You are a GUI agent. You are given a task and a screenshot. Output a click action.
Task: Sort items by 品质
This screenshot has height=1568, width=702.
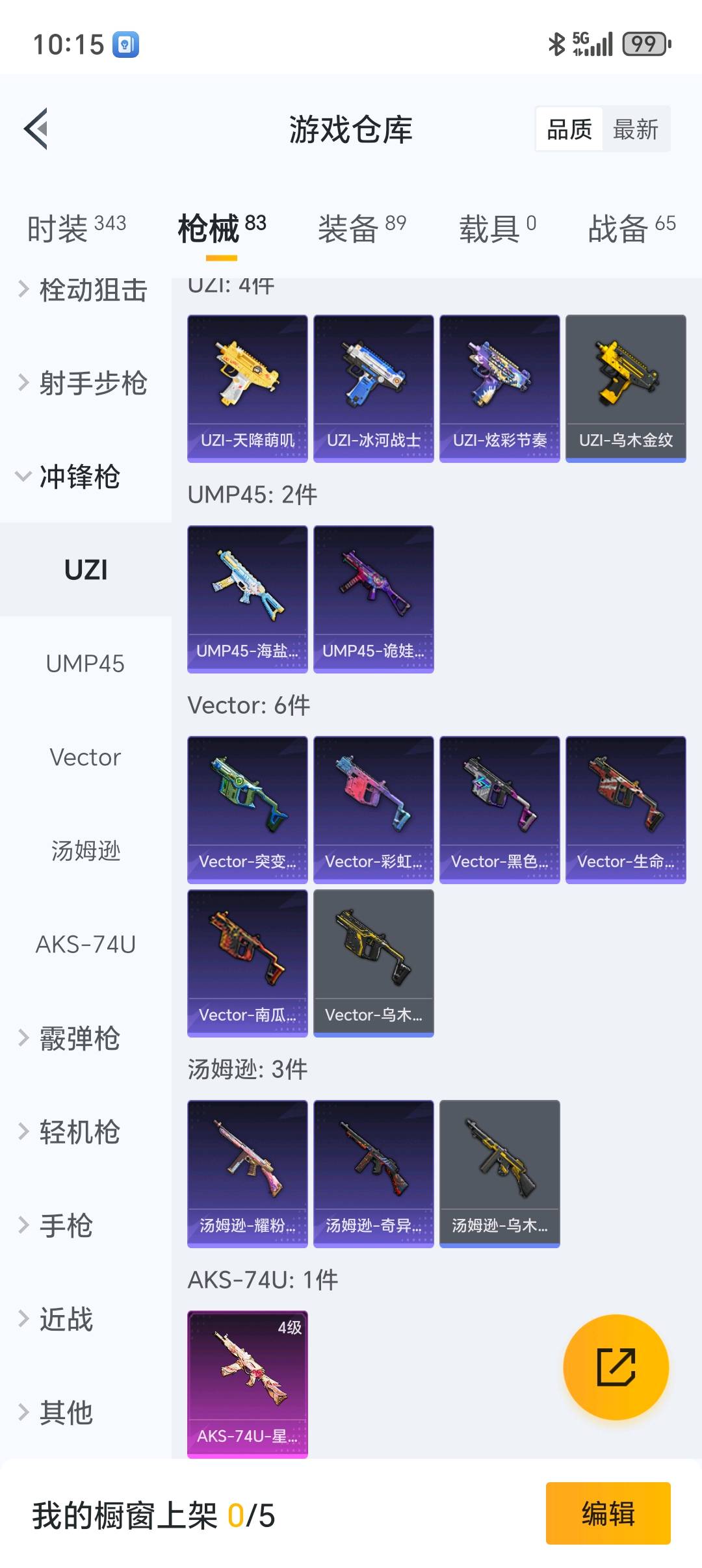click(x=569, y=129)
